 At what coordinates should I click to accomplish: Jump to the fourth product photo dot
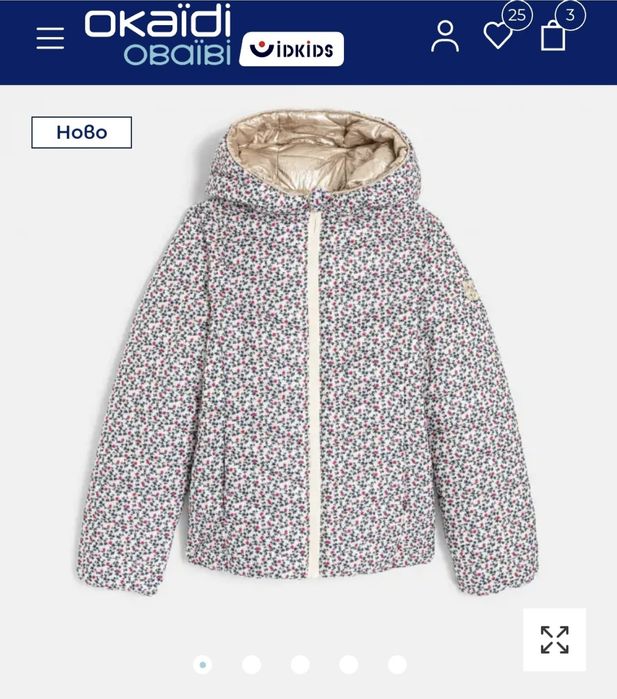(348, 664)
